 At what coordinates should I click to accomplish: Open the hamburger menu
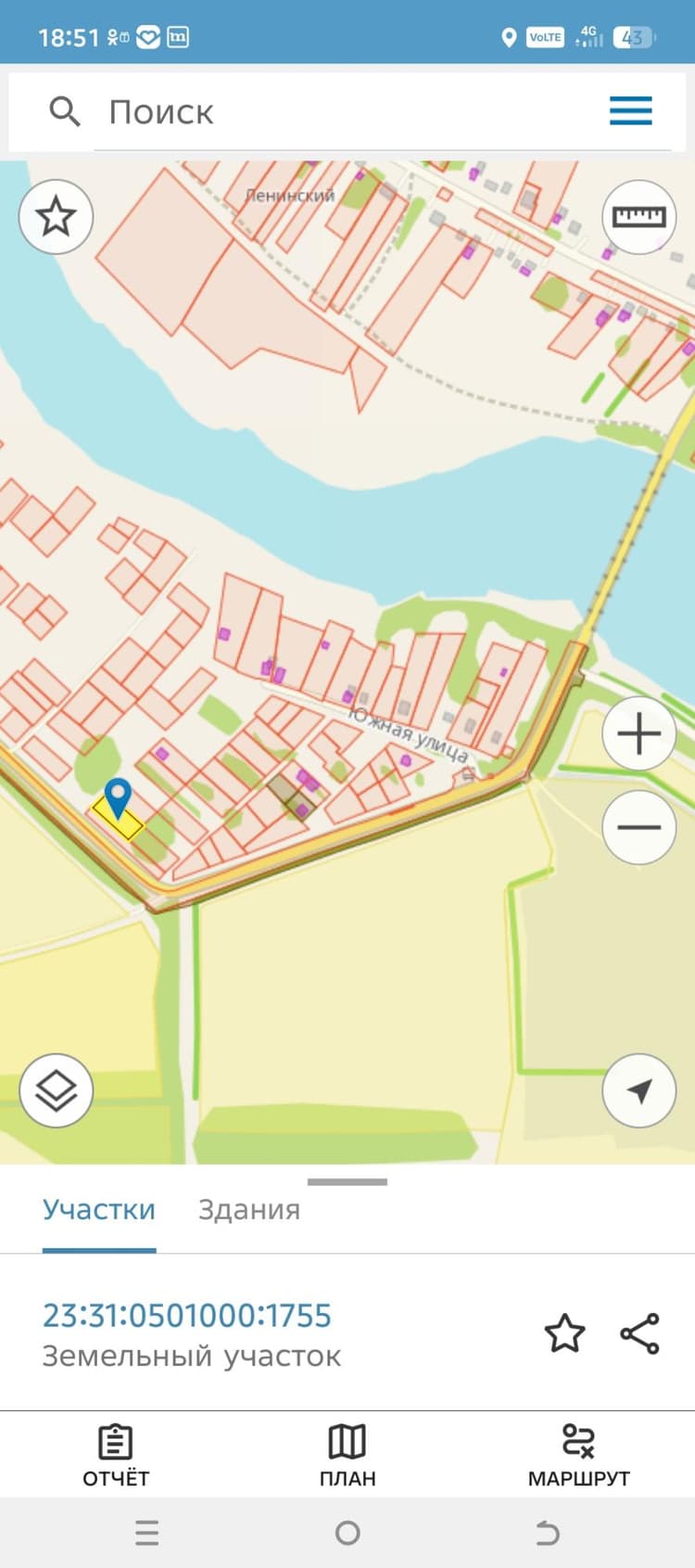point(630,111)
